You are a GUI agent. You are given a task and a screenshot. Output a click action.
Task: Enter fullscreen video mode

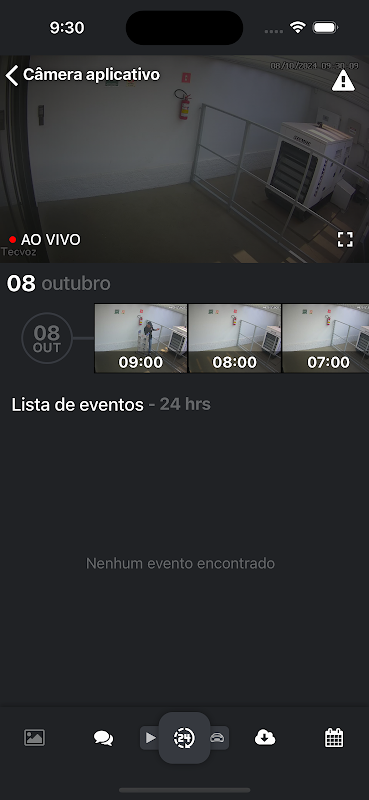pyautogui.click(x=345, y=239)
